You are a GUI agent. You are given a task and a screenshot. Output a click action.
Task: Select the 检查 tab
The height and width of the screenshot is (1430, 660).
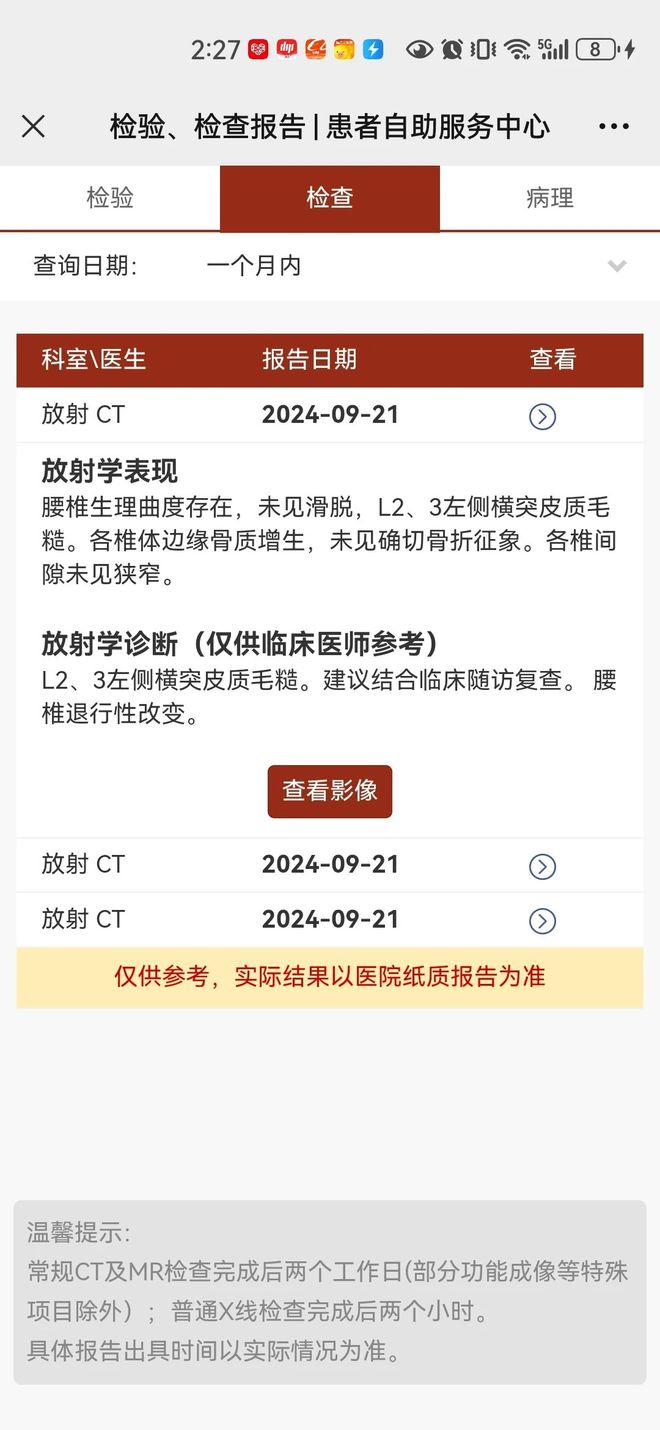point(330,198)
